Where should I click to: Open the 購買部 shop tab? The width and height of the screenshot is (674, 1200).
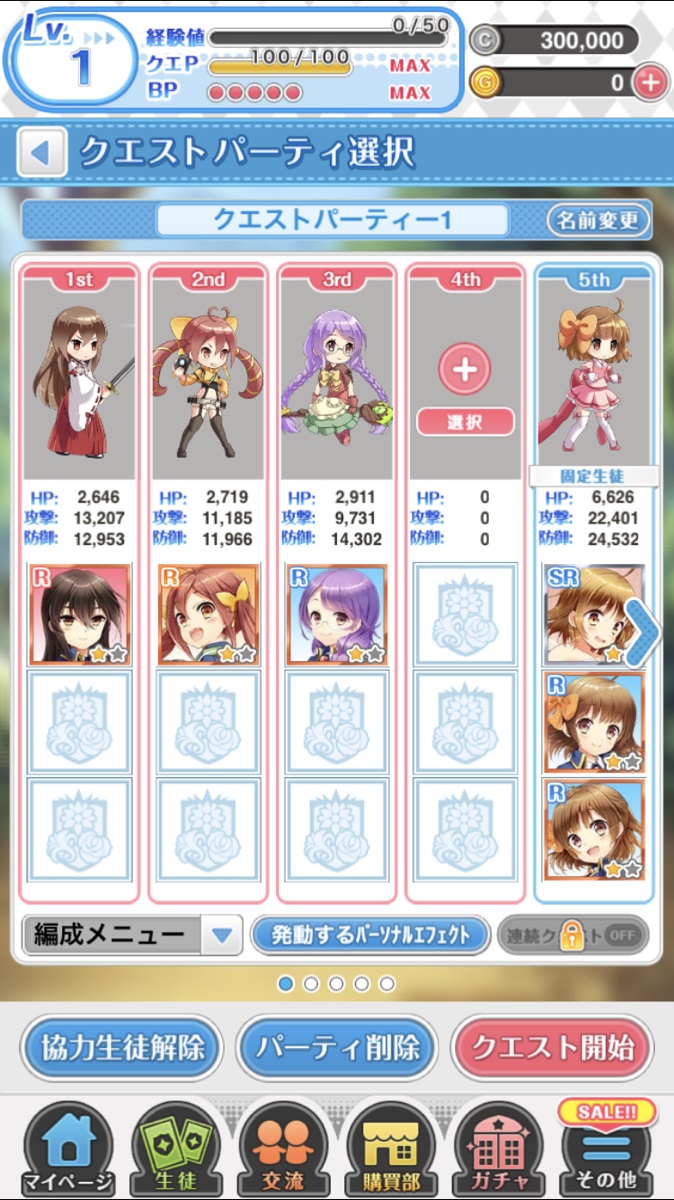[x=391, y=1150]
